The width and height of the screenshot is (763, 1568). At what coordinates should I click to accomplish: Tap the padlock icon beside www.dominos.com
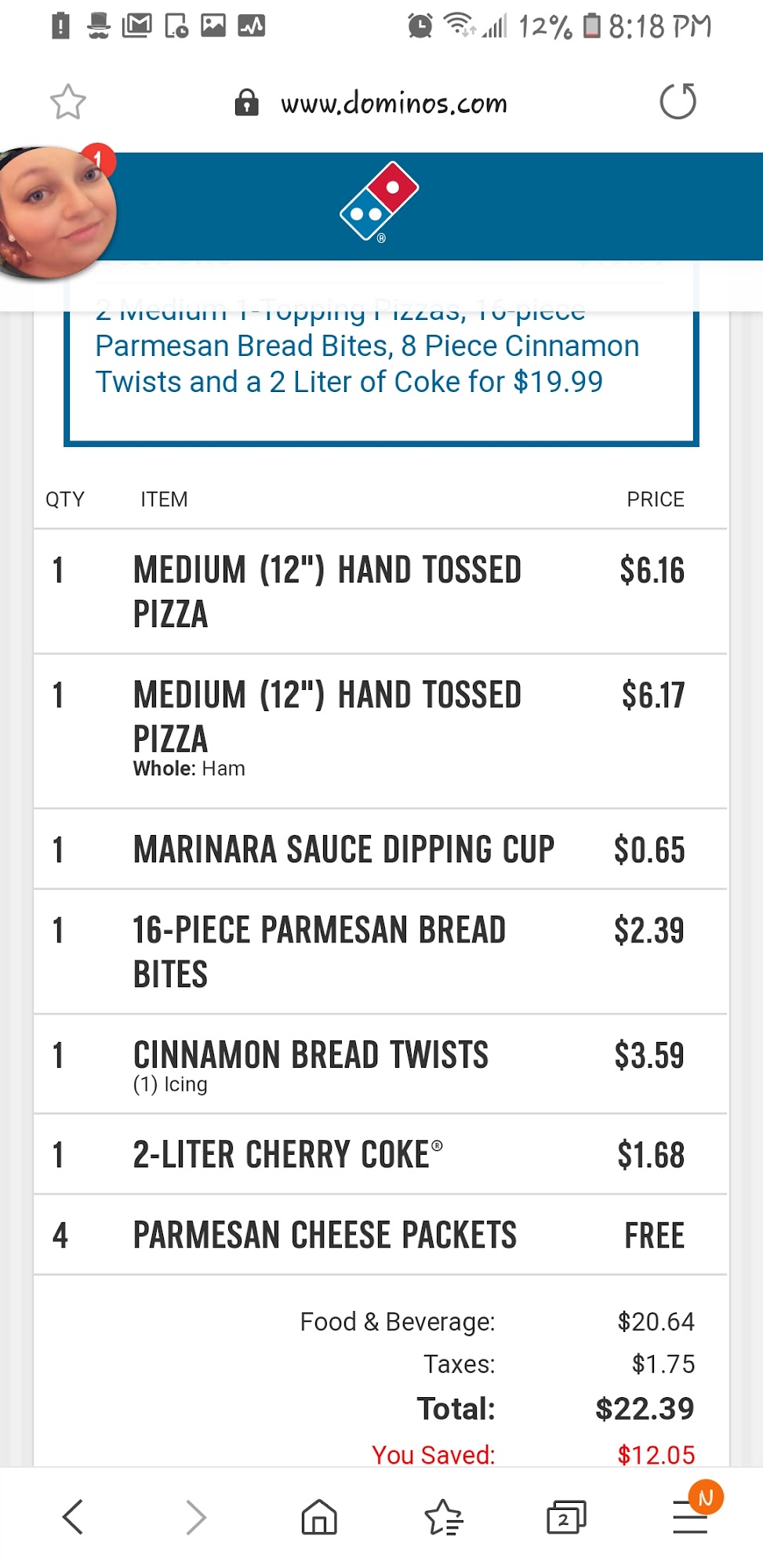(246, 102)
